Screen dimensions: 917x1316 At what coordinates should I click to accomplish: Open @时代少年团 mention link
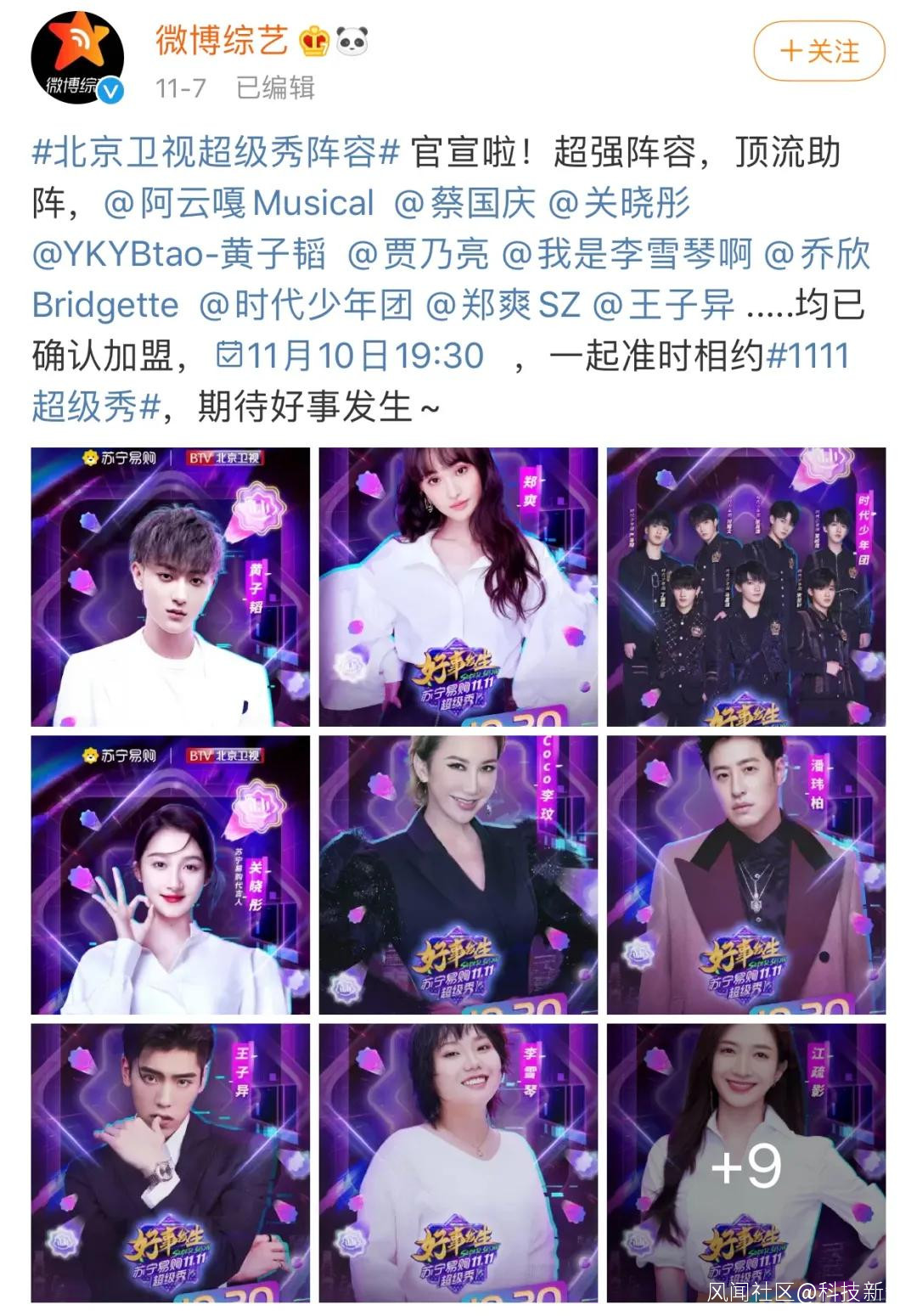pyautogui.click(x=306, y=306)
